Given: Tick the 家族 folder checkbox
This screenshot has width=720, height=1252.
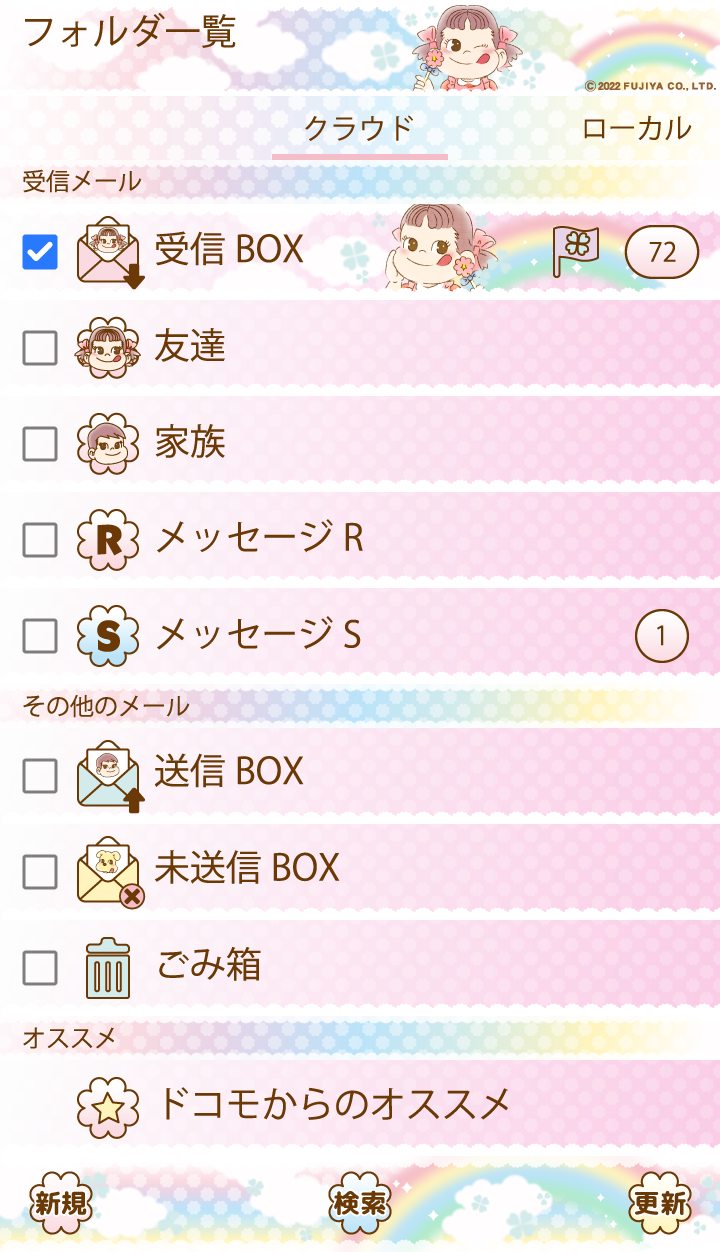Looking at the screenshot, I should [x=40, y=443].
